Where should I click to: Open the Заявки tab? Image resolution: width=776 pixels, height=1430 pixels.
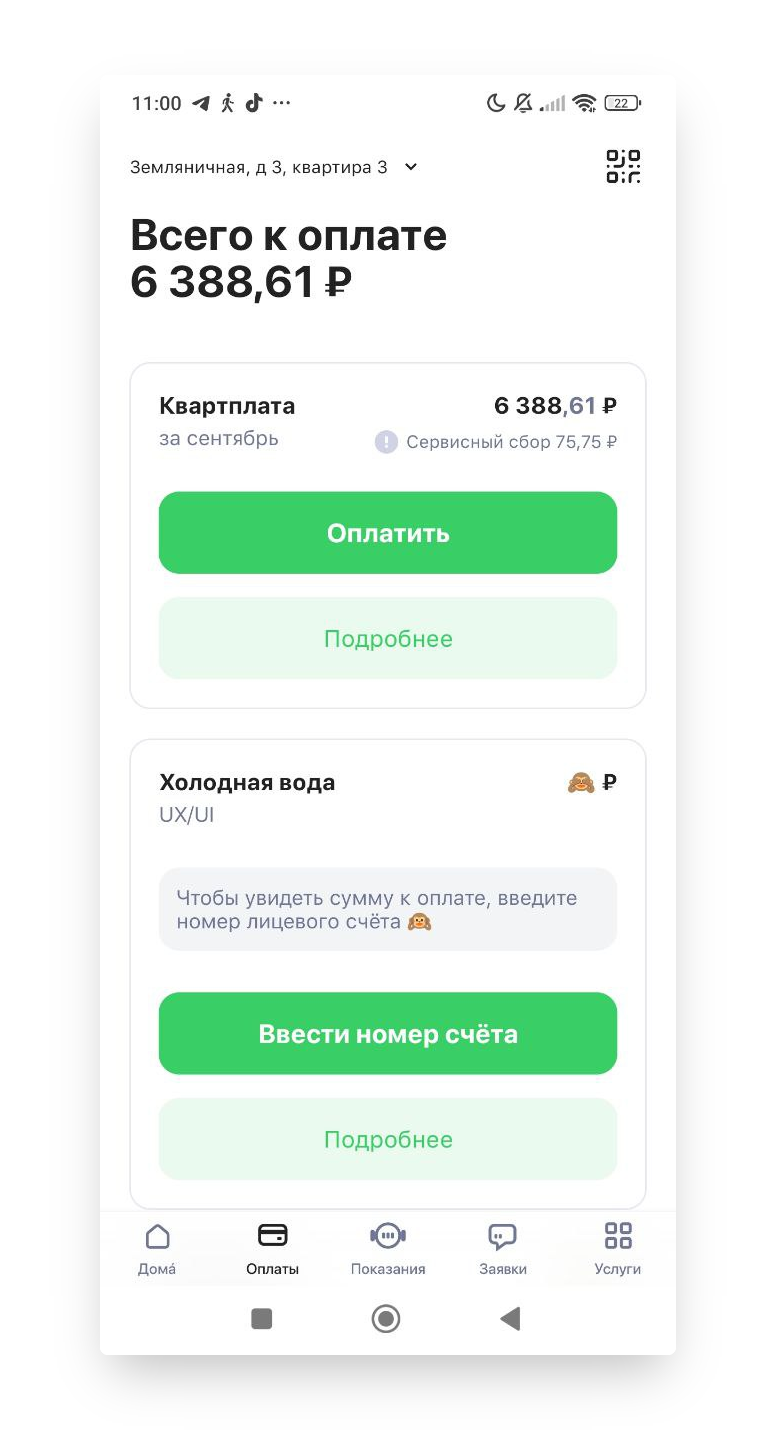502,1248
